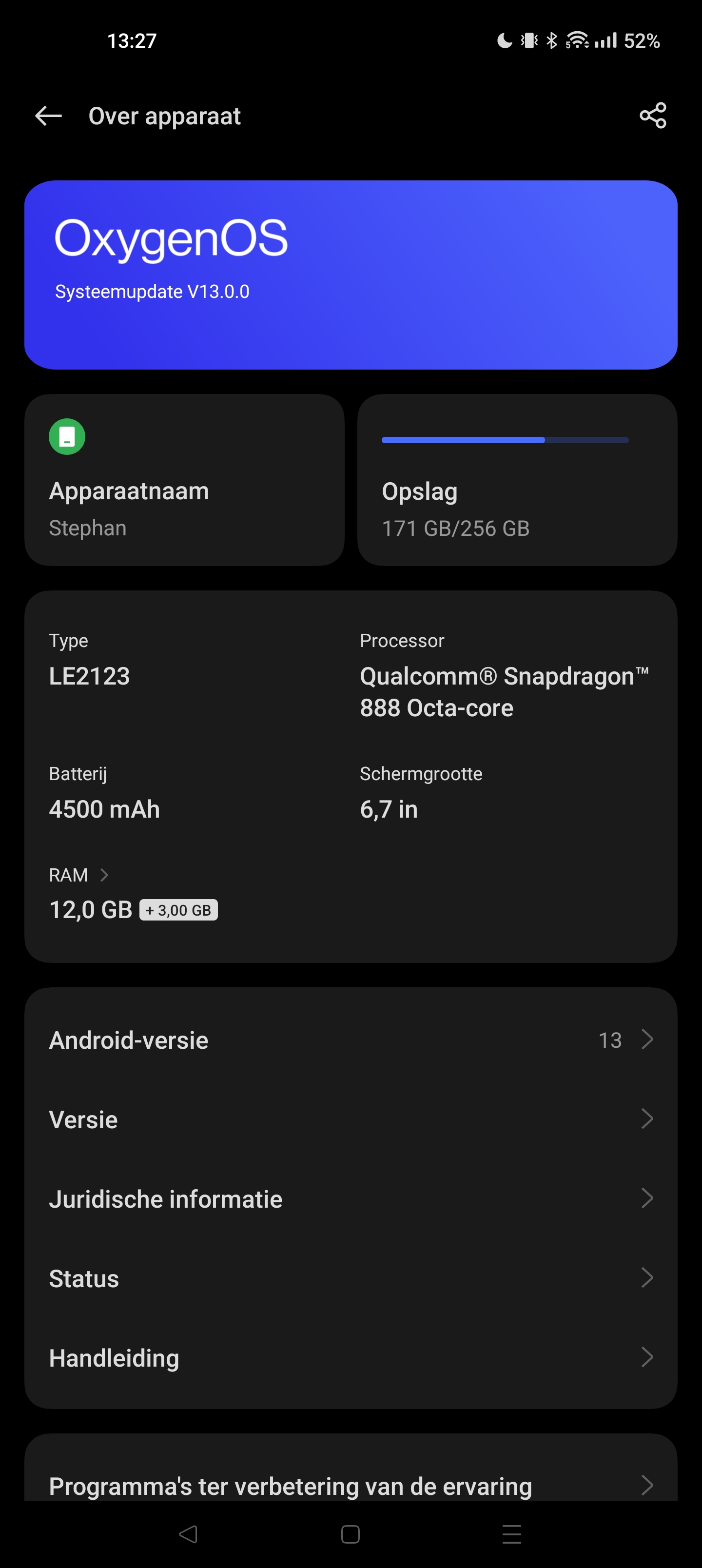Image resolution: width=702 pixels, height=1568 pixels.
Task: Open Juridische informatie
Action: pos(351,1198)
